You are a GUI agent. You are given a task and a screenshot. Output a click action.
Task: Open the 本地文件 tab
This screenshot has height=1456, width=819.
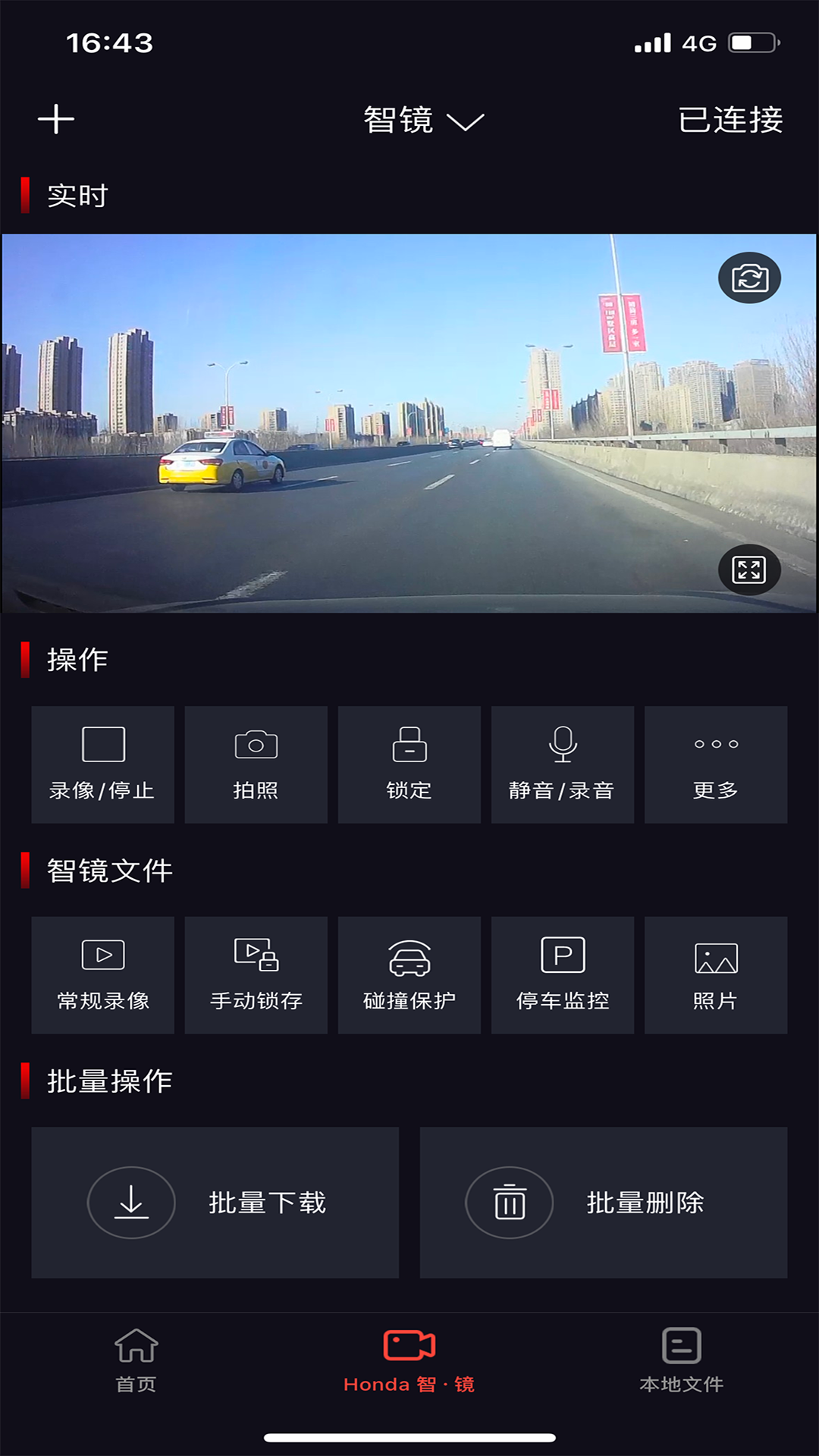681,1360
